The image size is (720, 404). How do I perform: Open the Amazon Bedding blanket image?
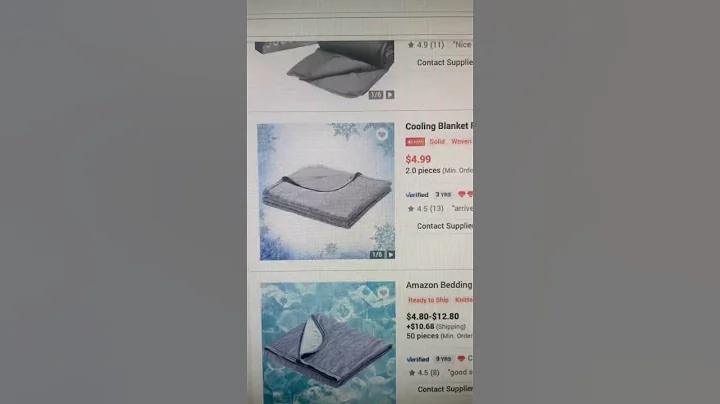(328, 345)
